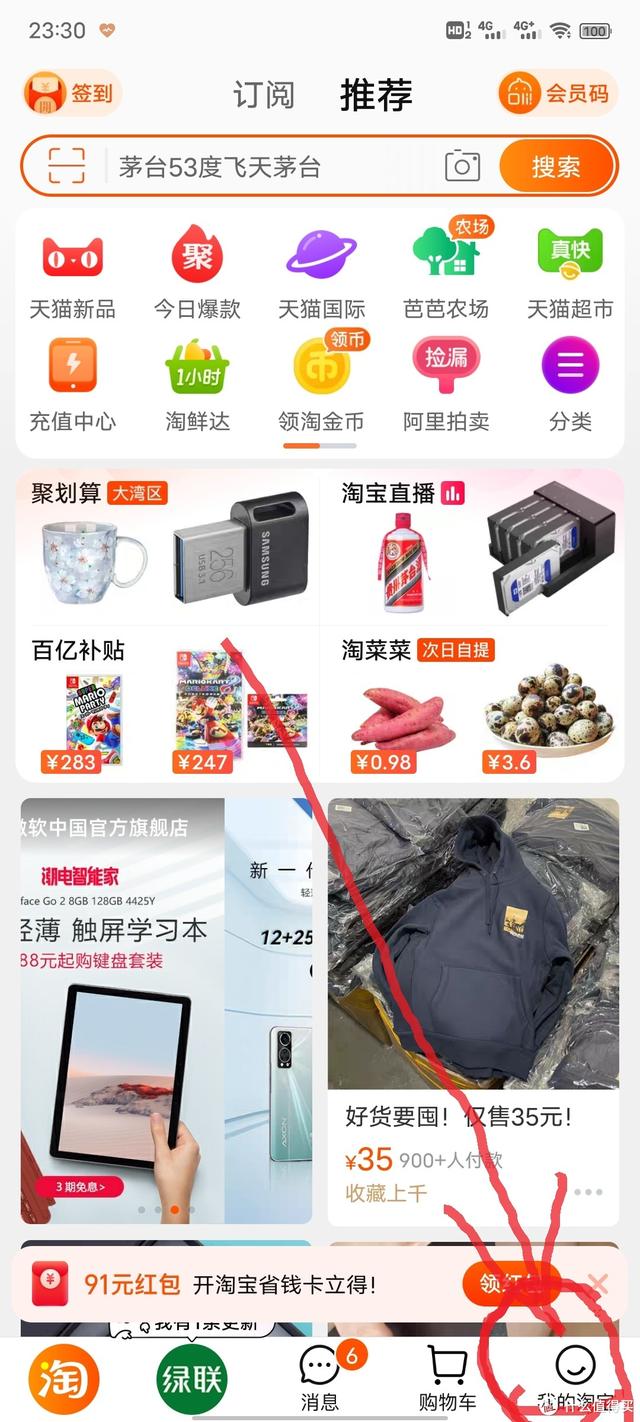The image size is (640, 1422).
Task: Open 天猫国际
Action: (x=321, y=273)
